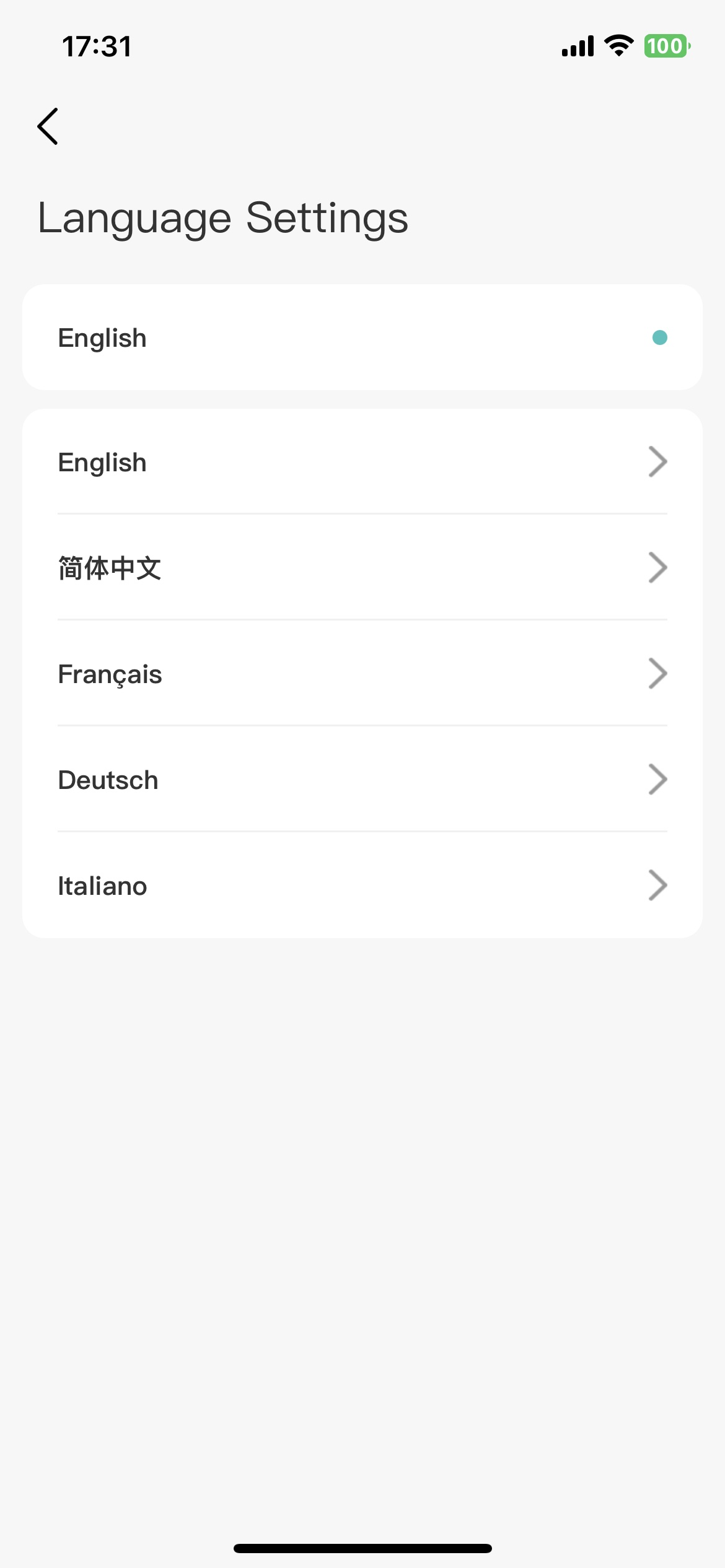Tap the current English language row with the dot
The width and height of the screenshot is (725, 1568).
(362, 338)
